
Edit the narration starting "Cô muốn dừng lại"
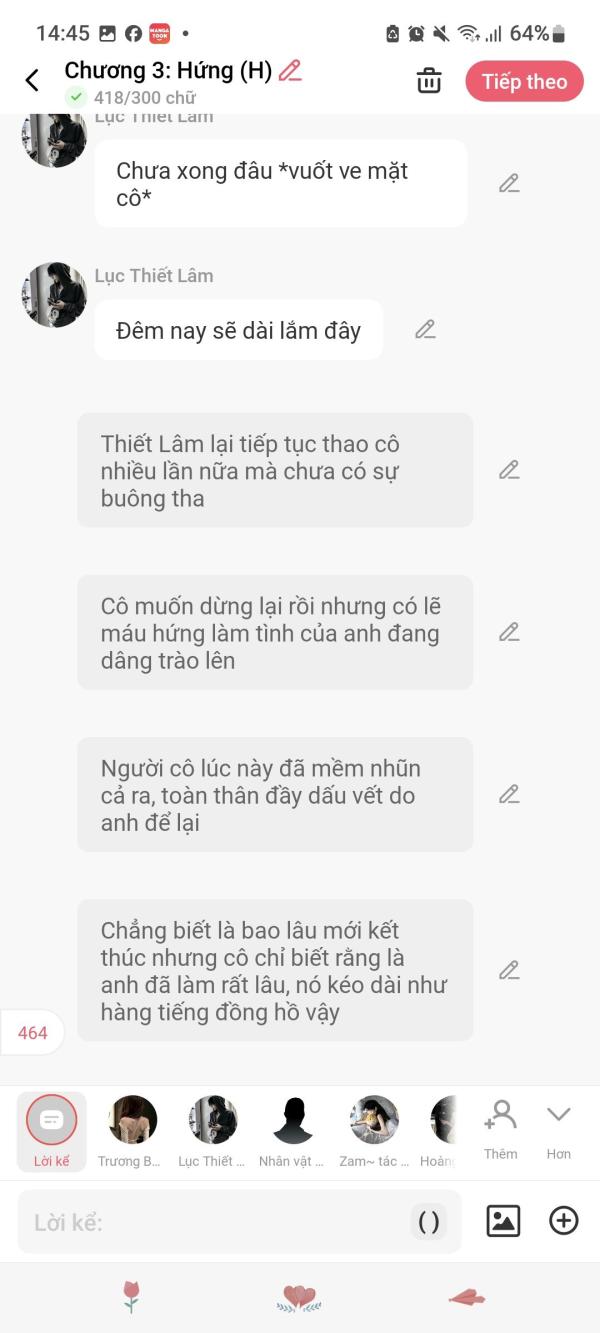(x=509, y=631)
